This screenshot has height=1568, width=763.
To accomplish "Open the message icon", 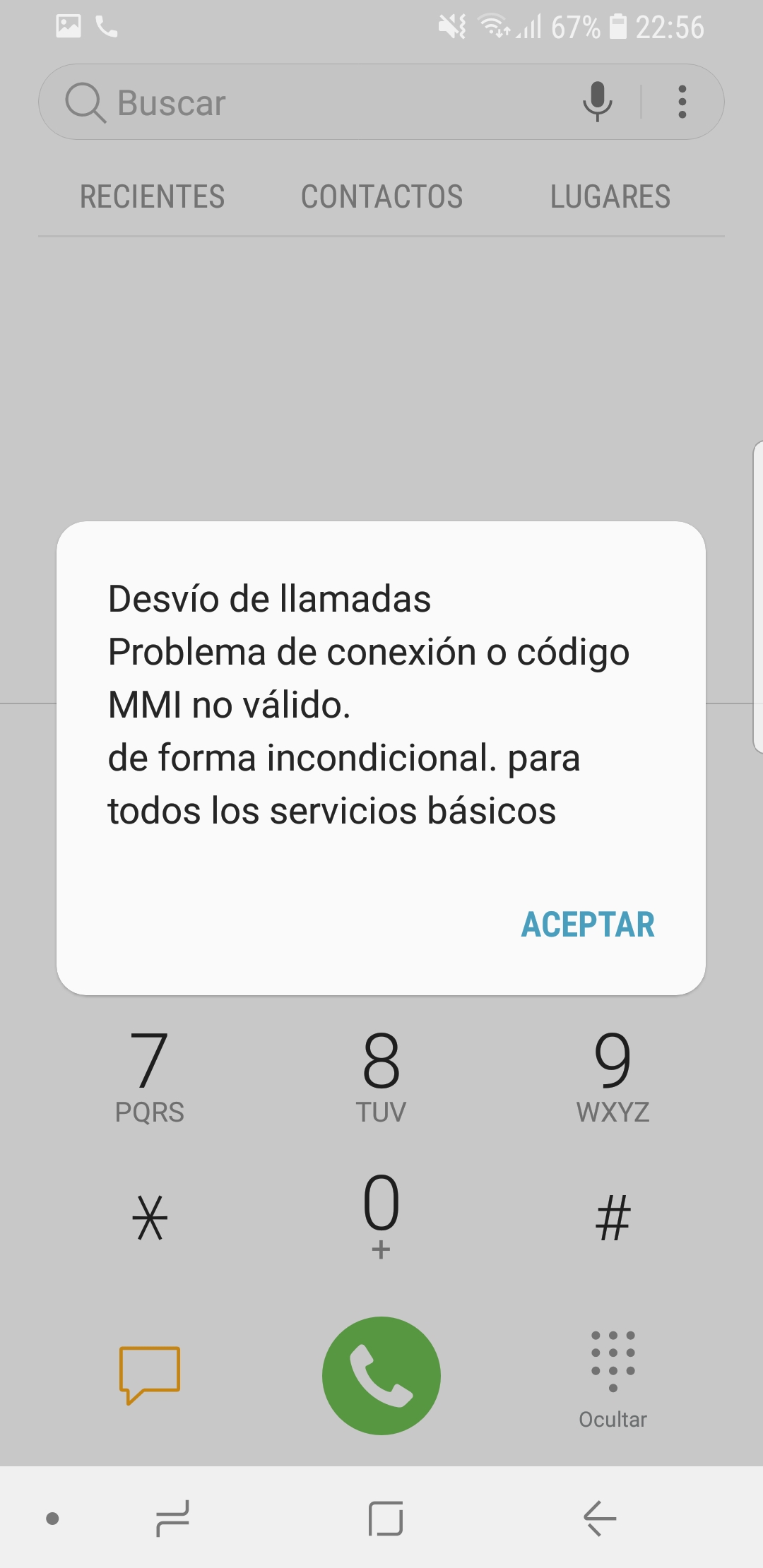I will (x=150, y=1374).
